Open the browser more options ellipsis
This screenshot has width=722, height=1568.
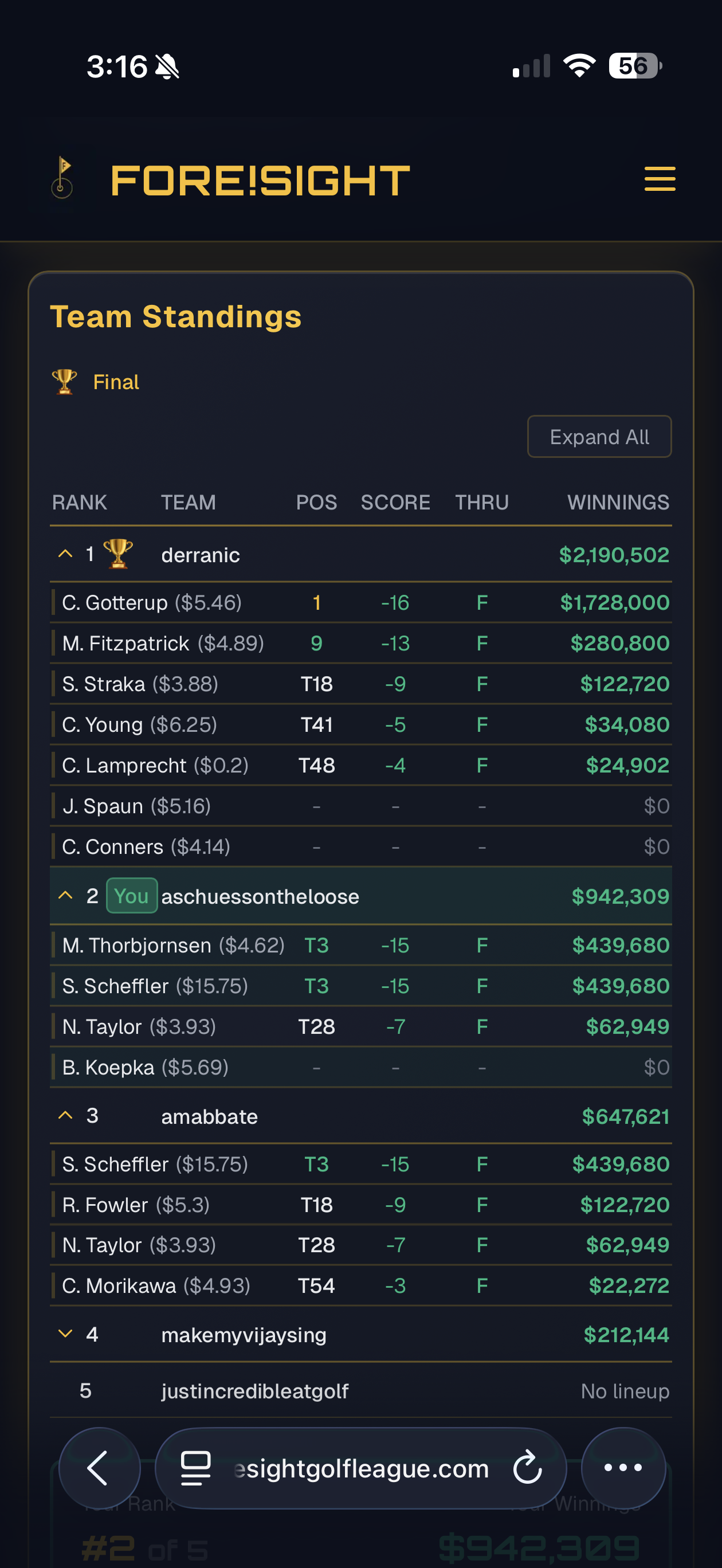point(623,1468)
